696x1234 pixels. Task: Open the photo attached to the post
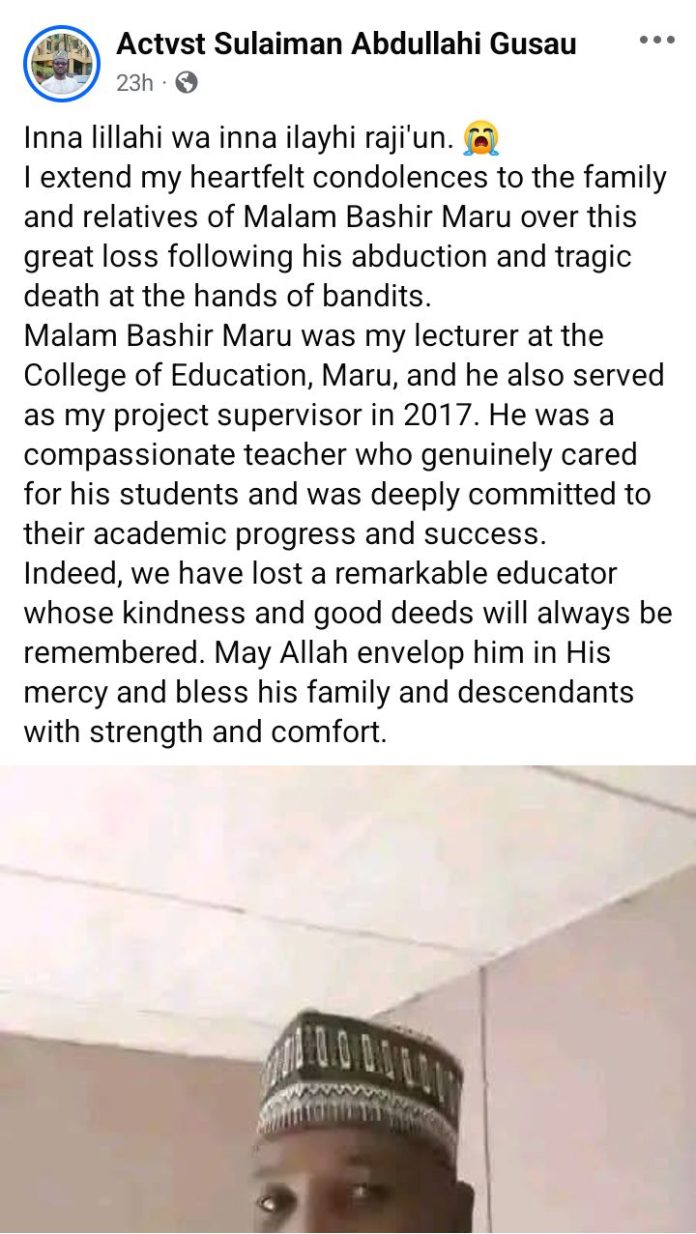[x=348, y=1000]
